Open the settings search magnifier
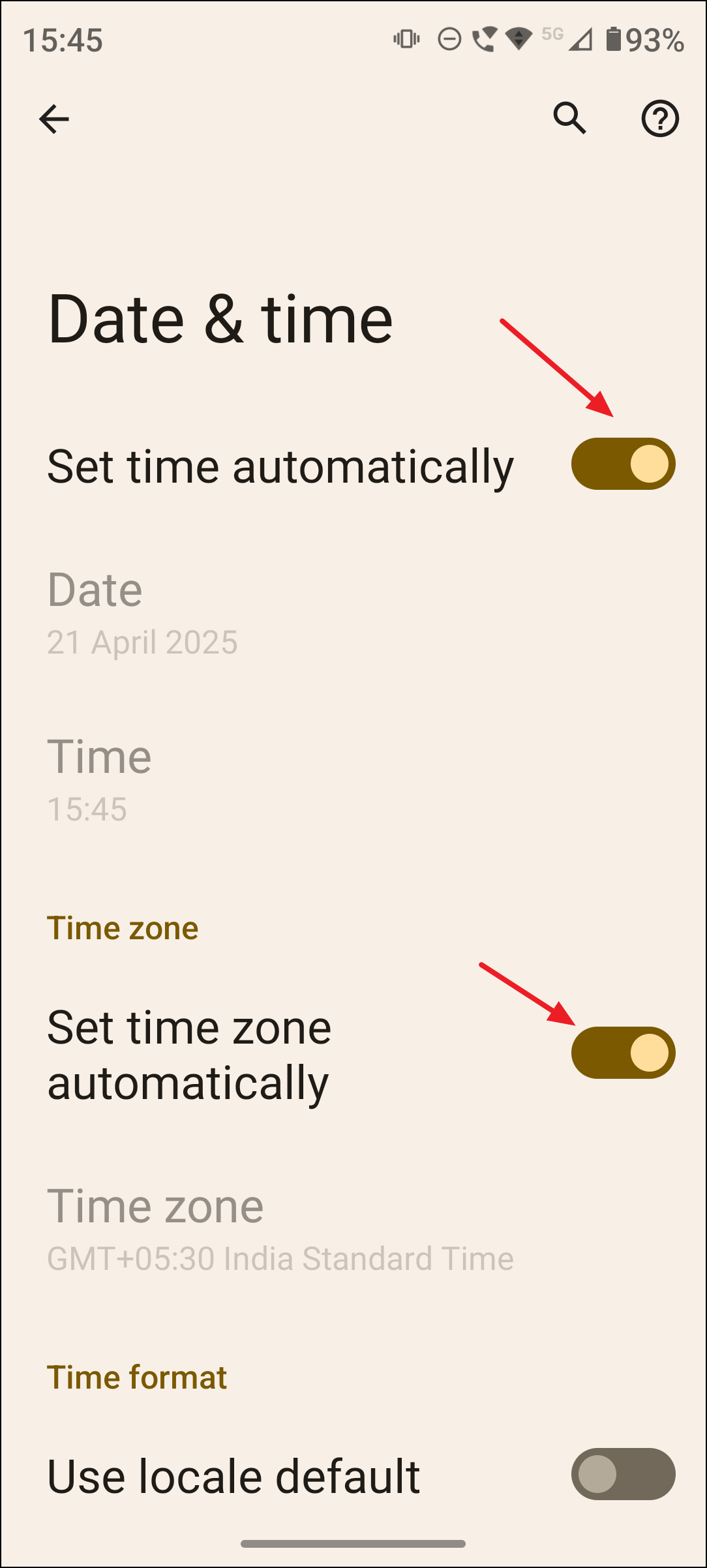 point(570,118)
